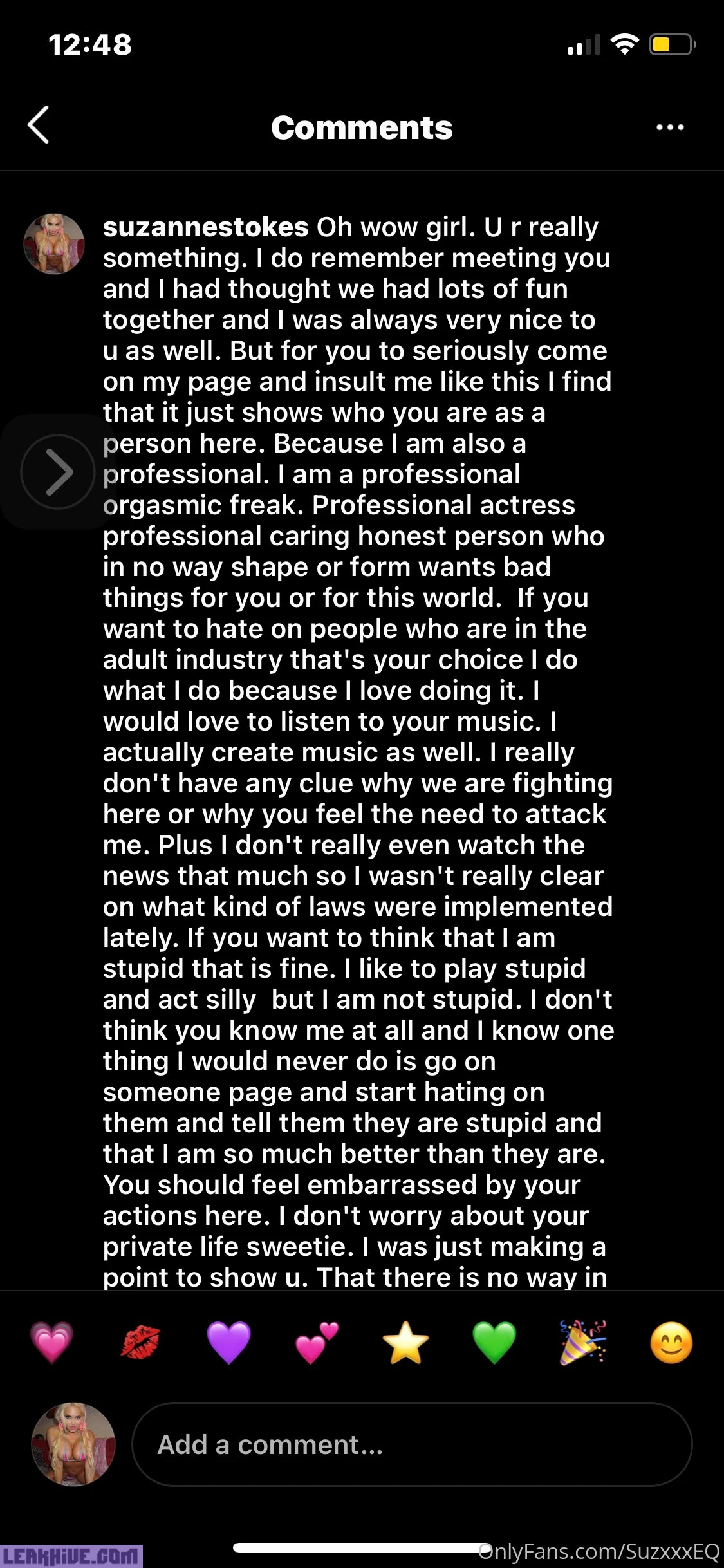The width and height of the screenshot is (724, 1568).
Task: Focus the Add a comment field
Action: coord(412,1445)
